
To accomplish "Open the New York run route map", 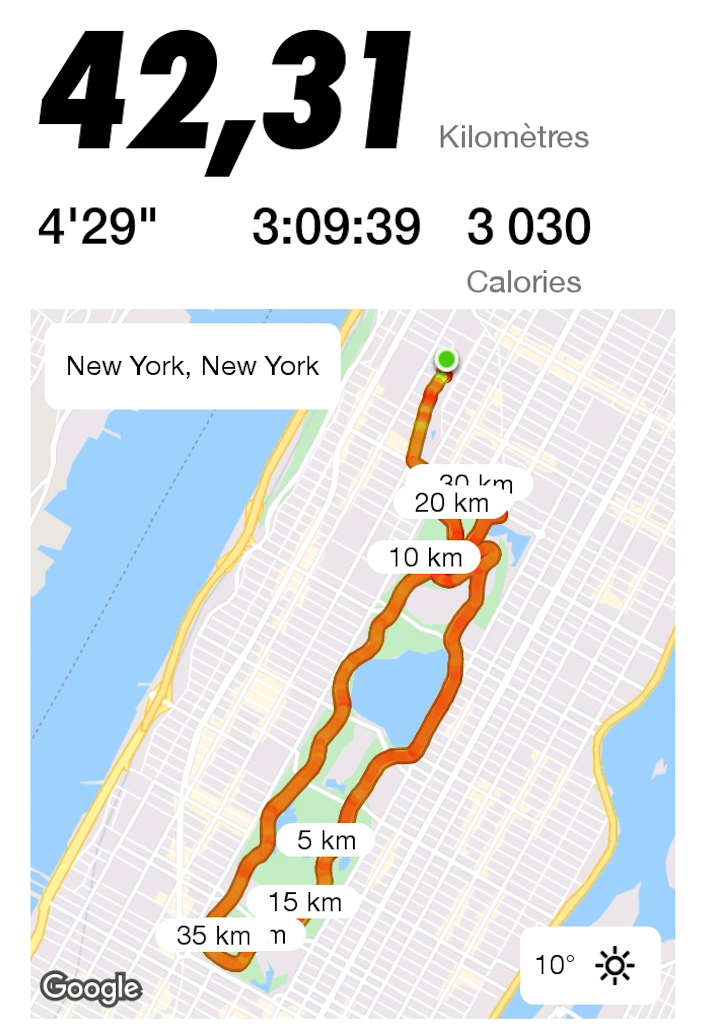I will tap(352, 662).
